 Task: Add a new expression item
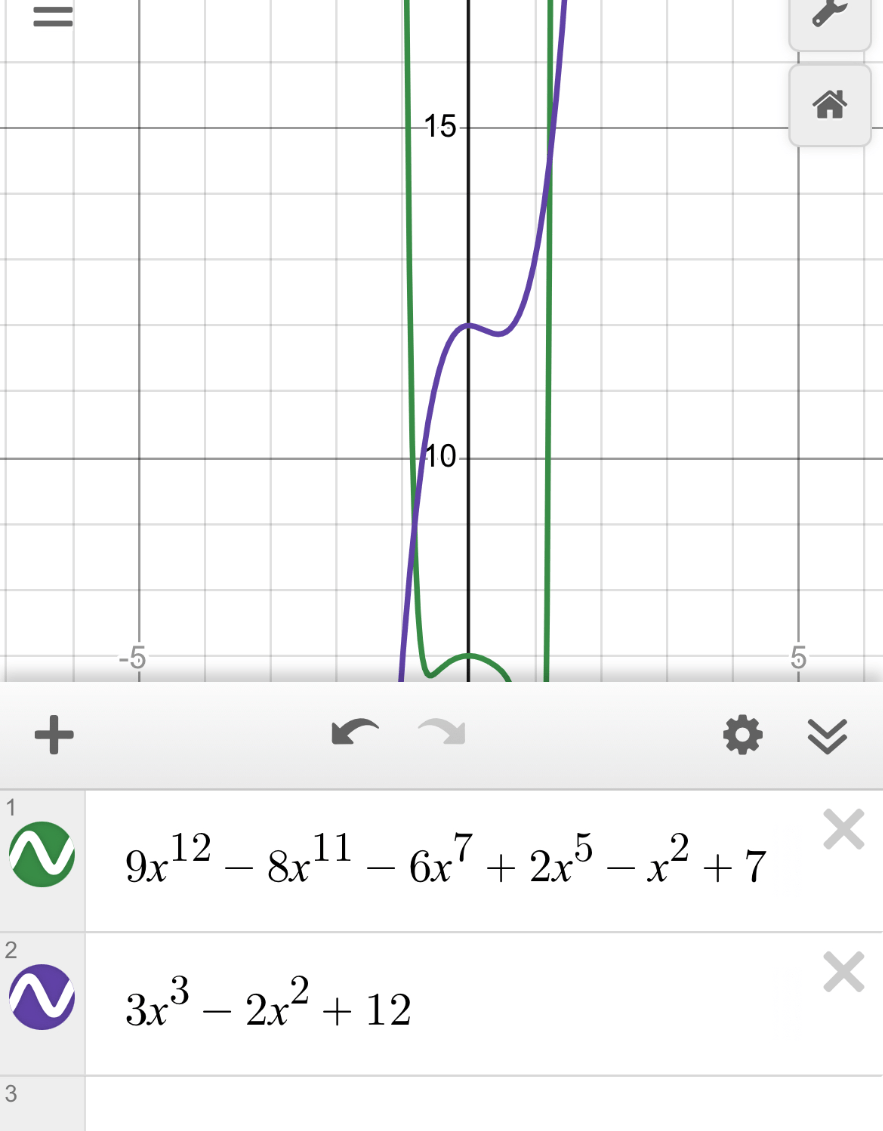(54, 736)
